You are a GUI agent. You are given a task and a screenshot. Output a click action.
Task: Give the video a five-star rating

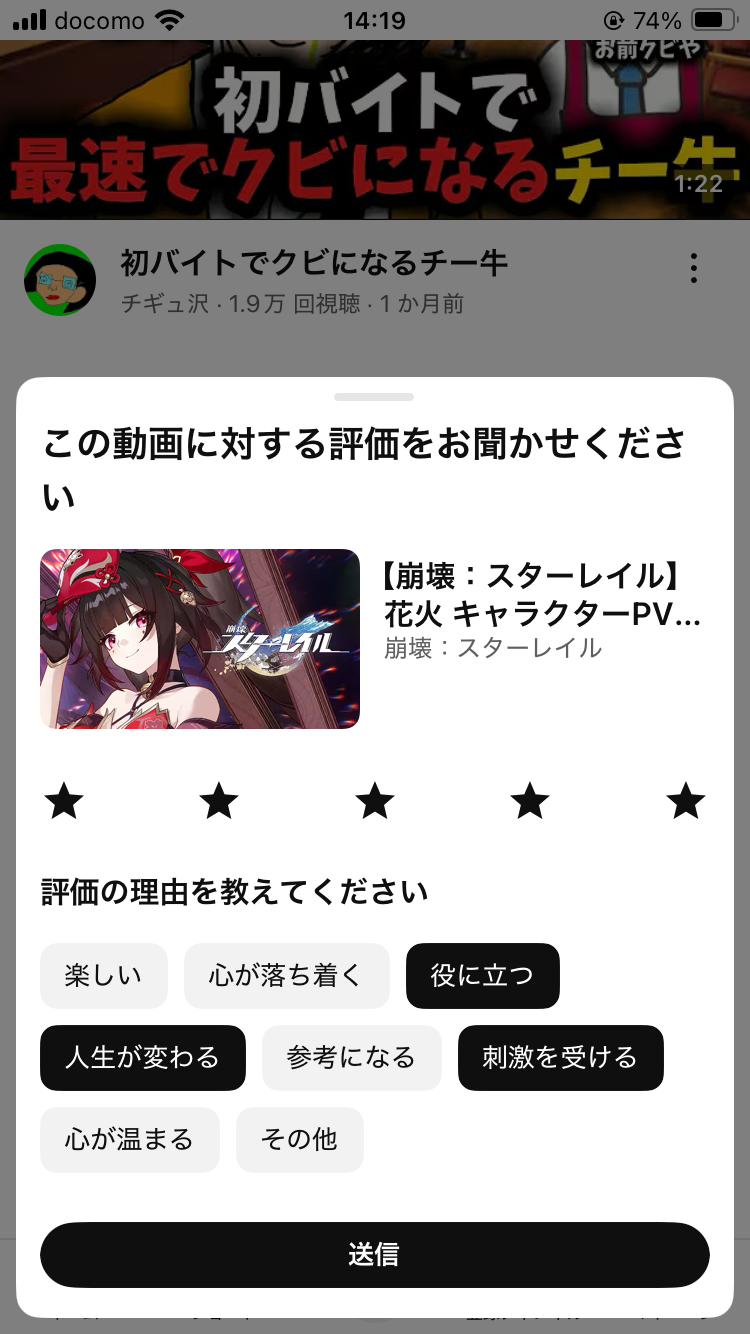(685, 801)
